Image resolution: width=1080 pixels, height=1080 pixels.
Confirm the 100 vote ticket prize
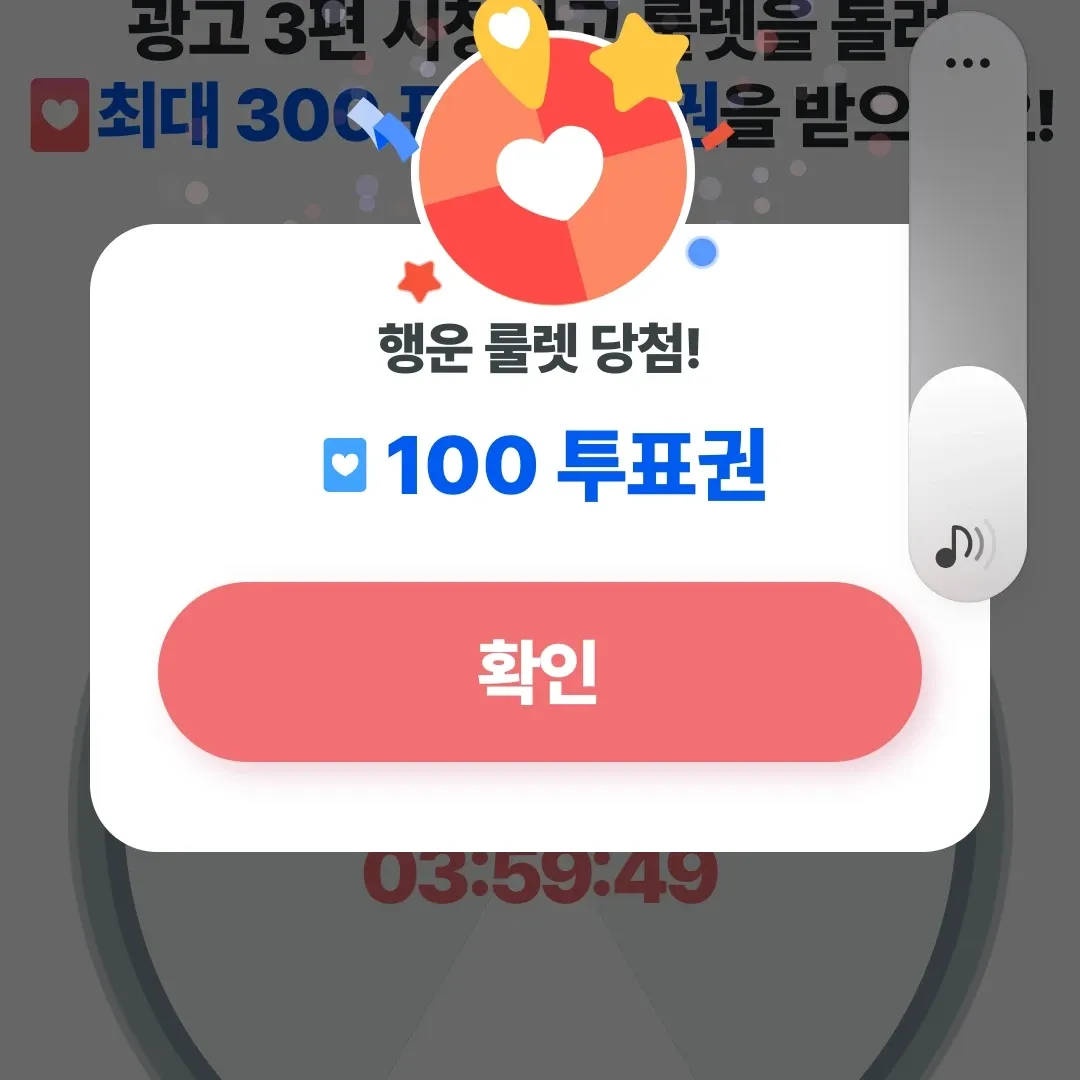click(x=539, y=672)
